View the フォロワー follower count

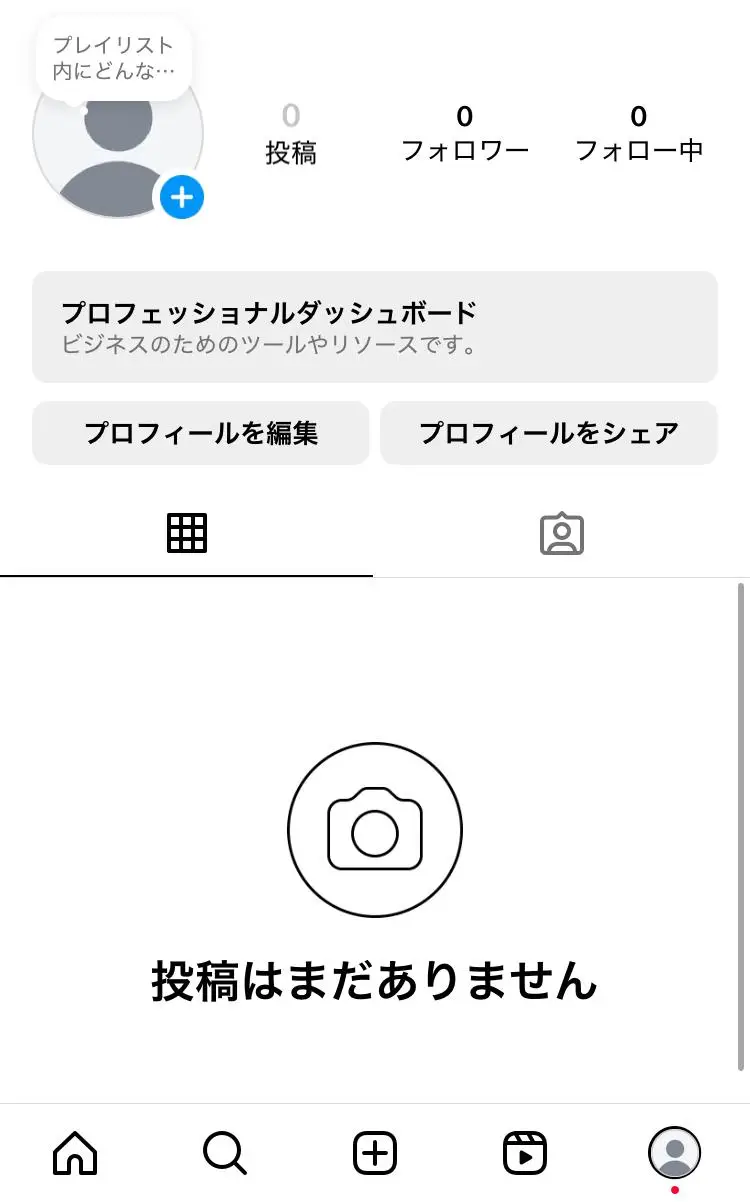(465, 133)
